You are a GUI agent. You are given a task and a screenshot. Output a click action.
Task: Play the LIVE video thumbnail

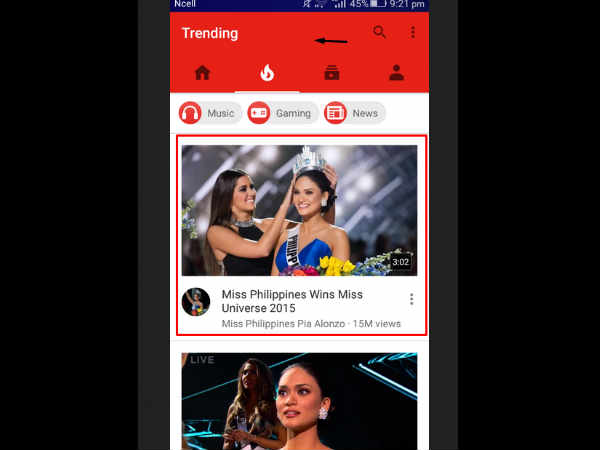[299, 400]
